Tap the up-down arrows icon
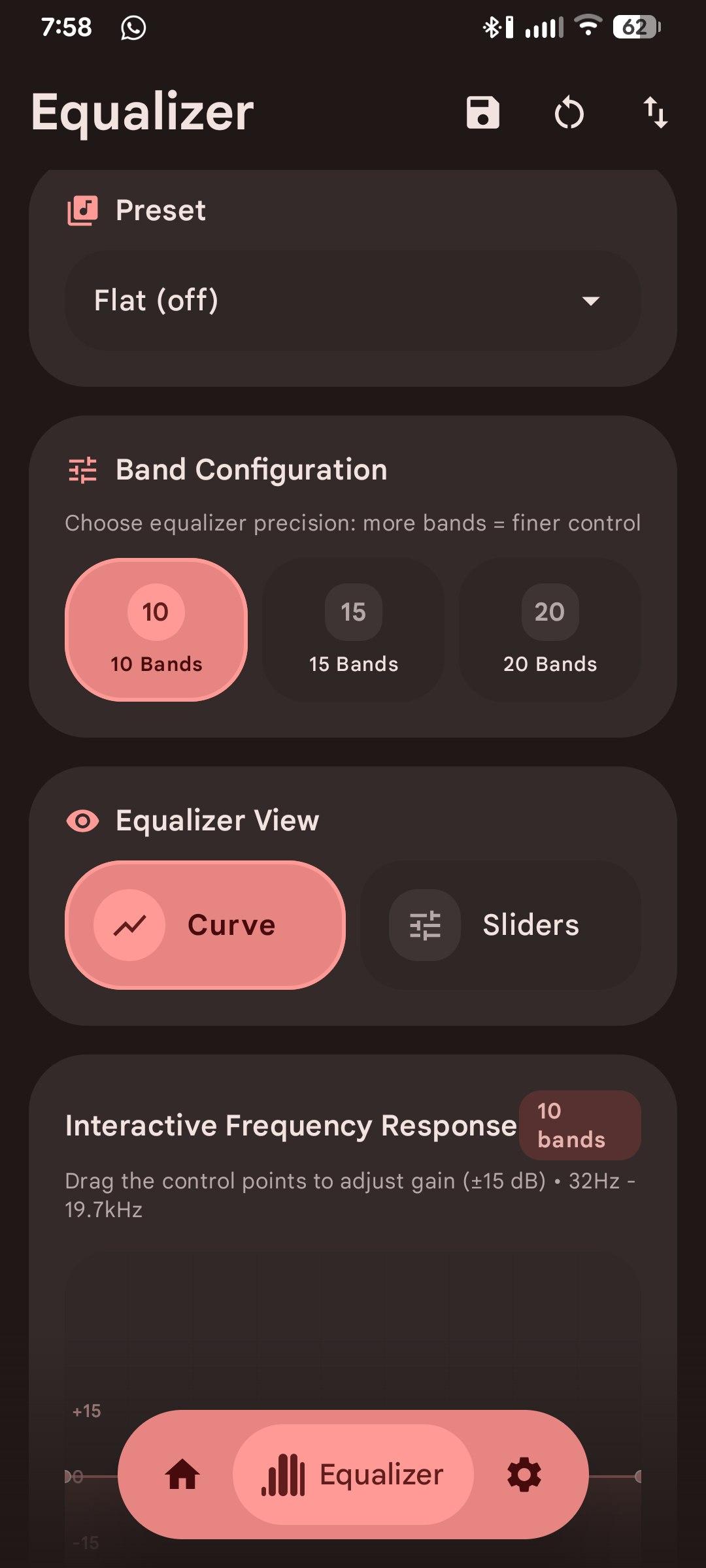Viewport: 706px width, 1568px height. (655, 112)
